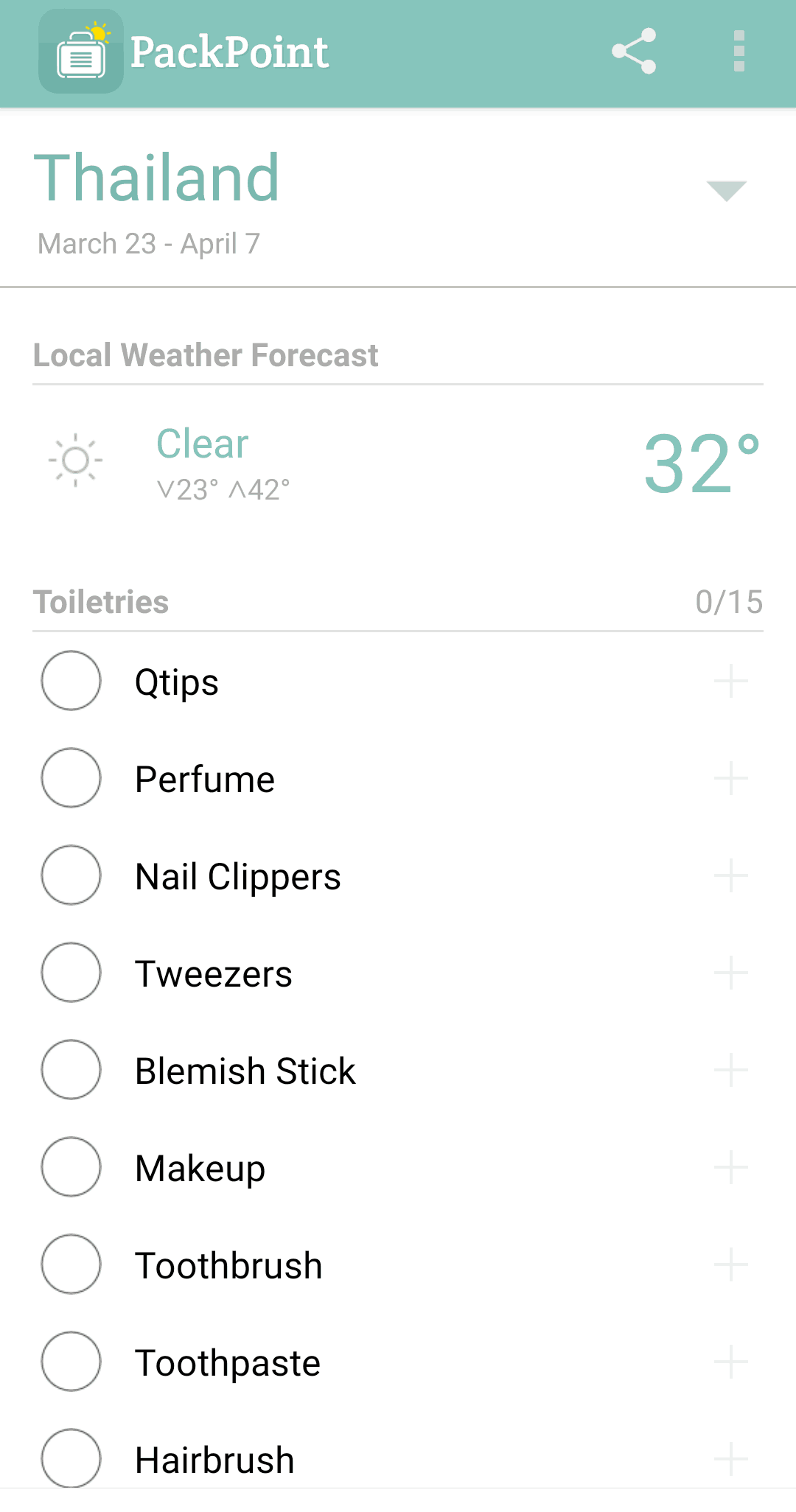
Task: Share the packing list
Action: pyautogui.click(x=634, y=52)
